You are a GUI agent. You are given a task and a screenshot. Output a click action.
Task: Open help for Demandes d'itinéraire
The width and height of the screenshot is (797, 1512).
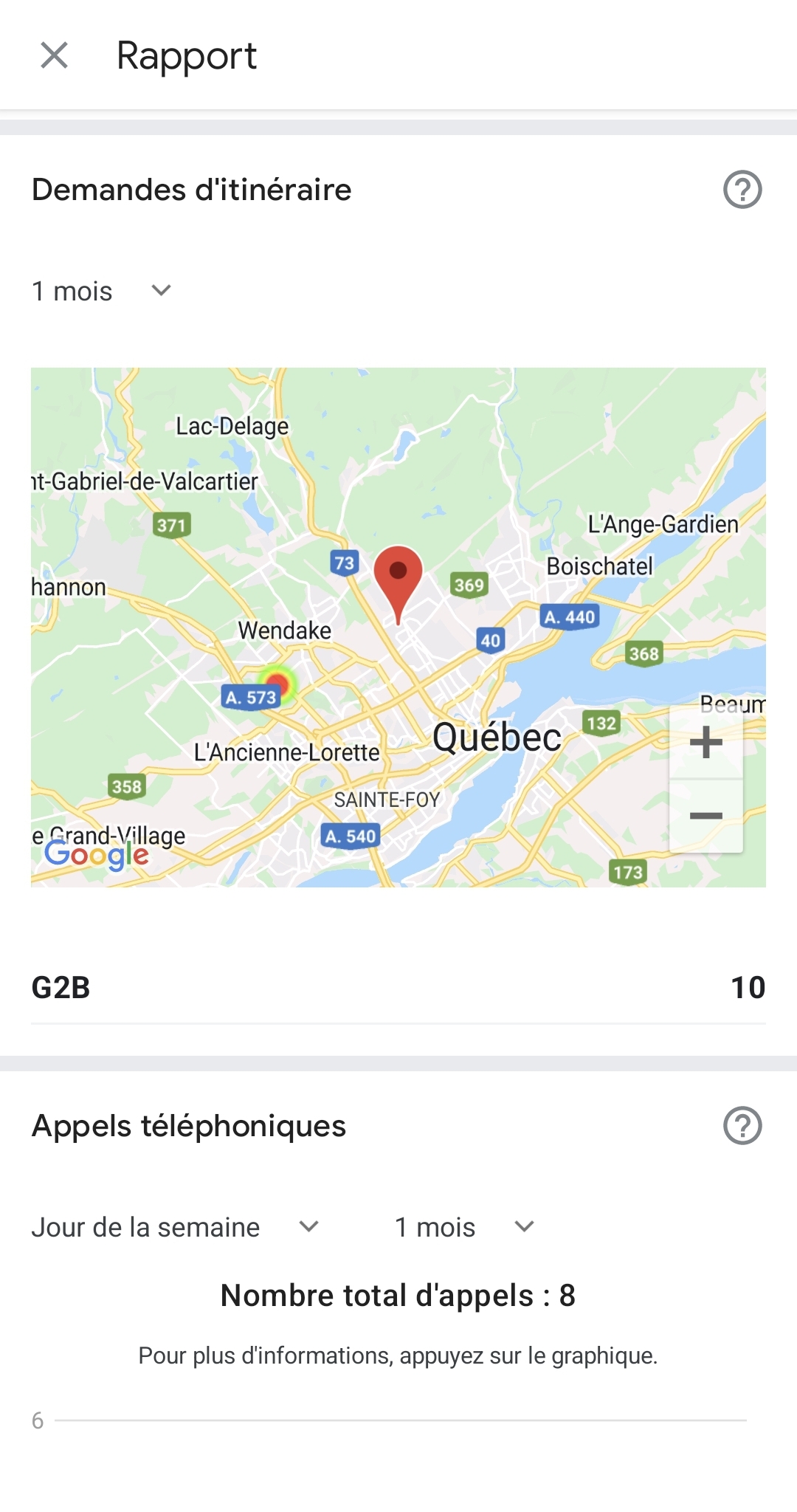tap(742, 190)
